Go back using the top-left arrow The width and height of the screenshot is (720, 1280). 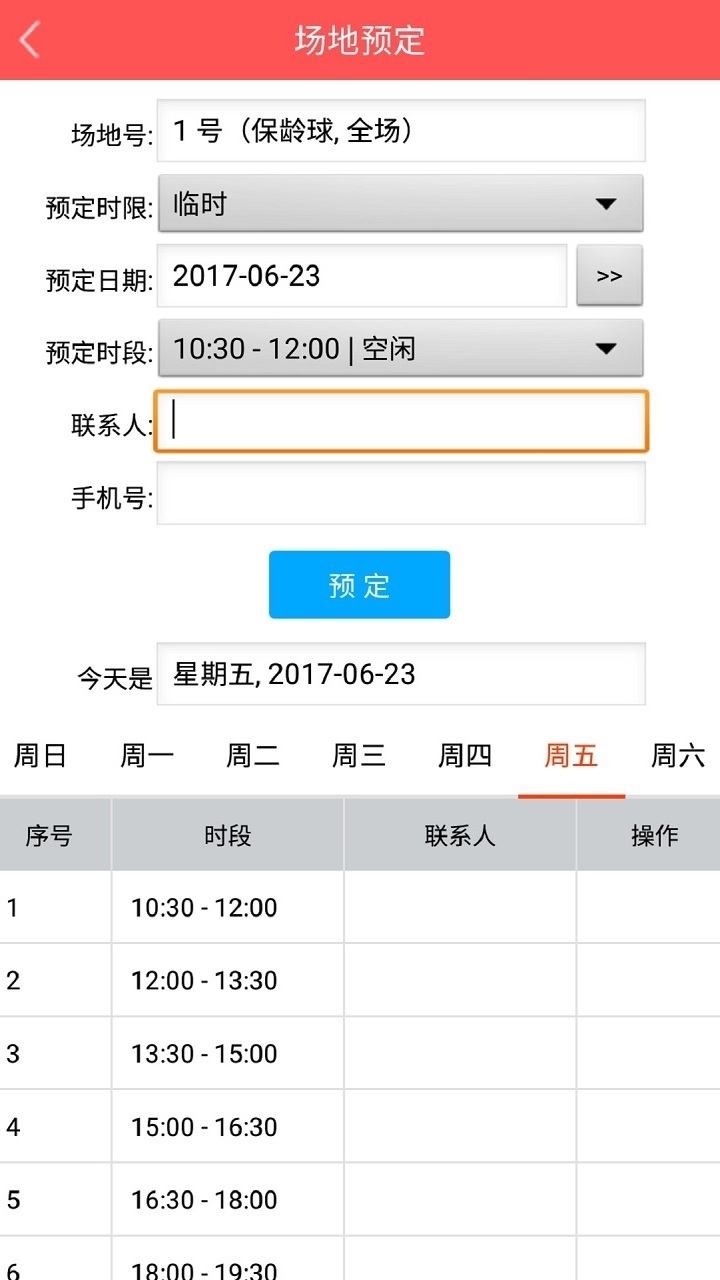coord(30,40)
